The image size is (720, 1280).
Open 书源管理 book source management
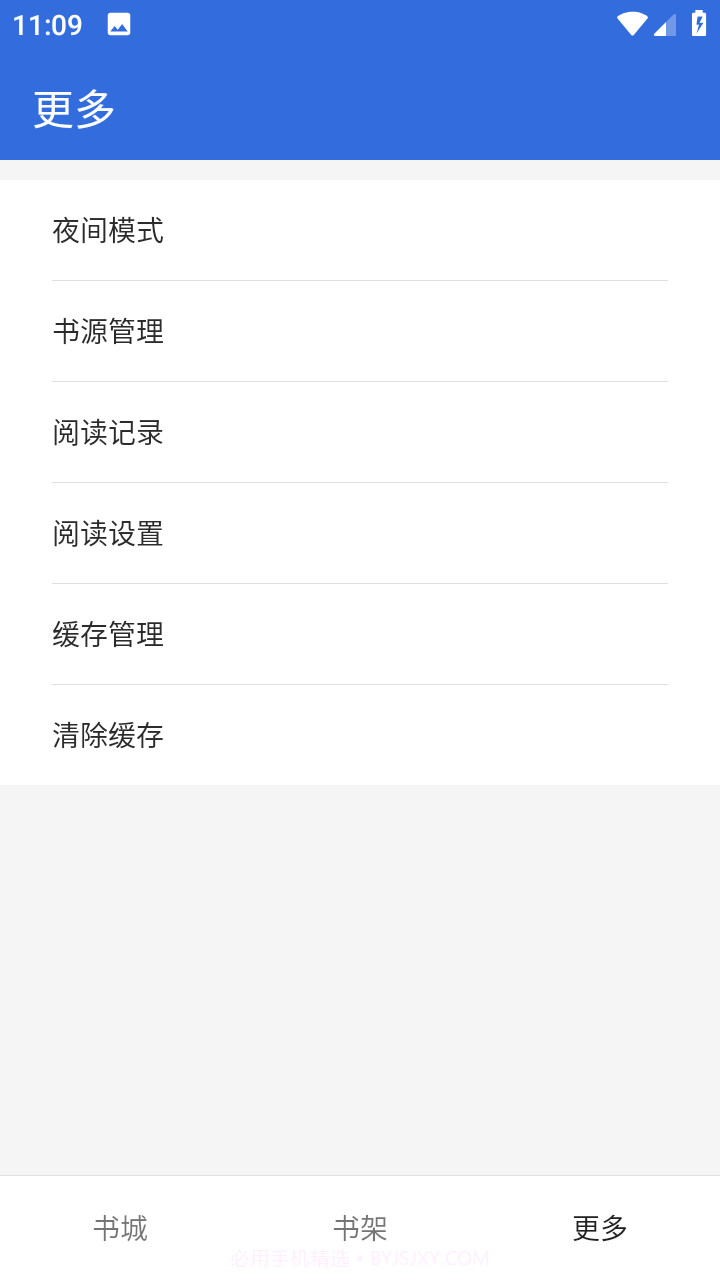coord(110,331)
